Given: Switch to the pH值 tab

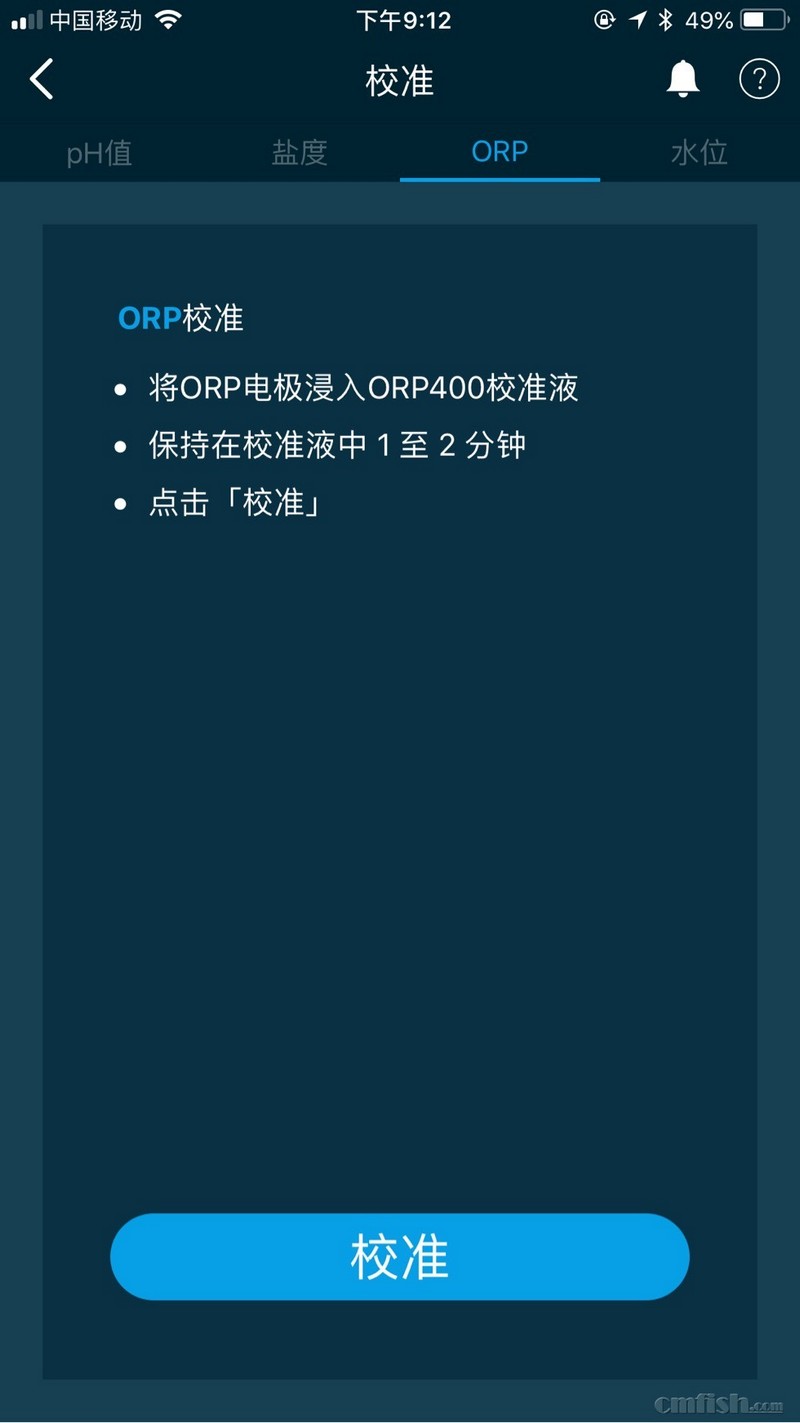Looking at the screenshot, I should [100, 153].
